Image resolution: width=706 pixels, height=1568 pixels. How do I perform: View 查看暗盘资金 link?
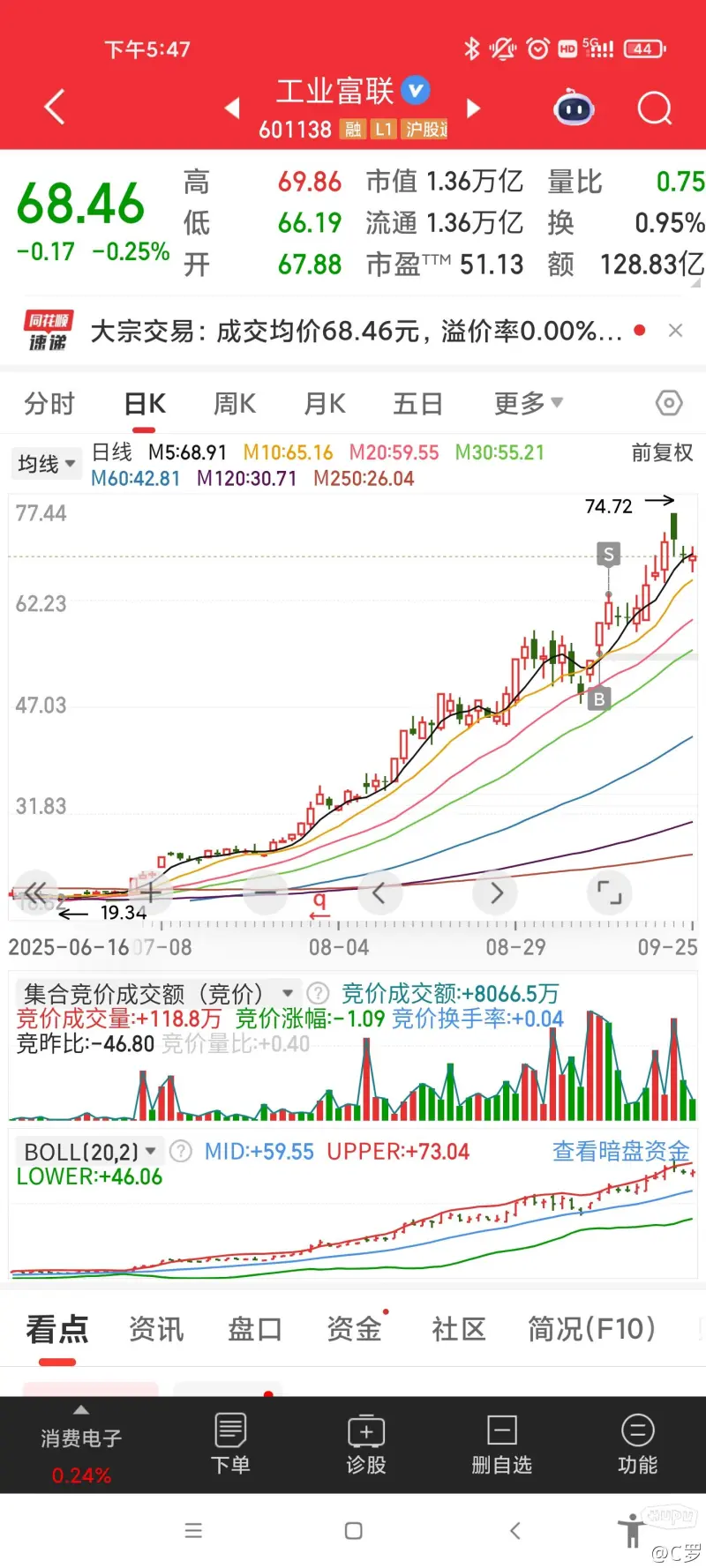coord(620,1151)
